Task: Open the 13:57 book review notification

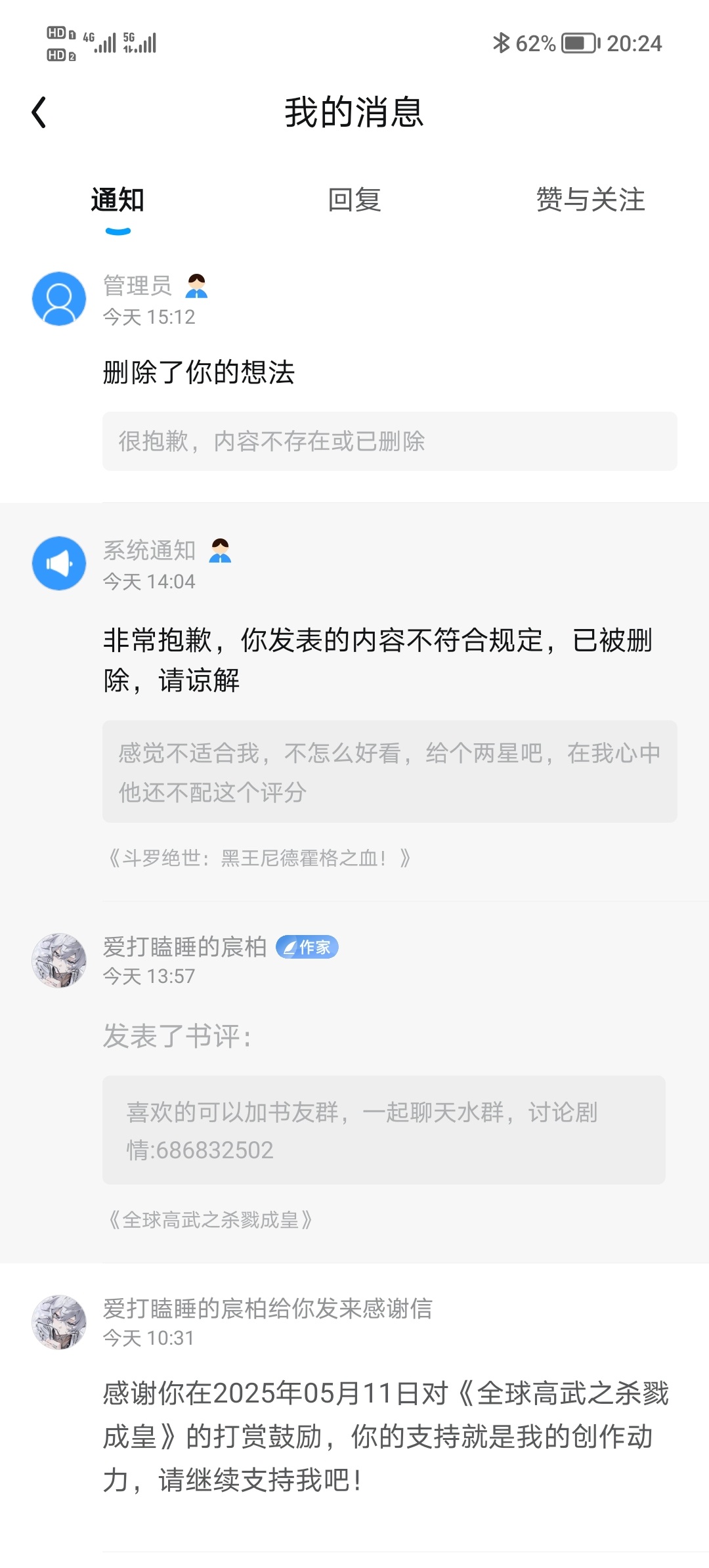Action: [x=177, y=1036]
